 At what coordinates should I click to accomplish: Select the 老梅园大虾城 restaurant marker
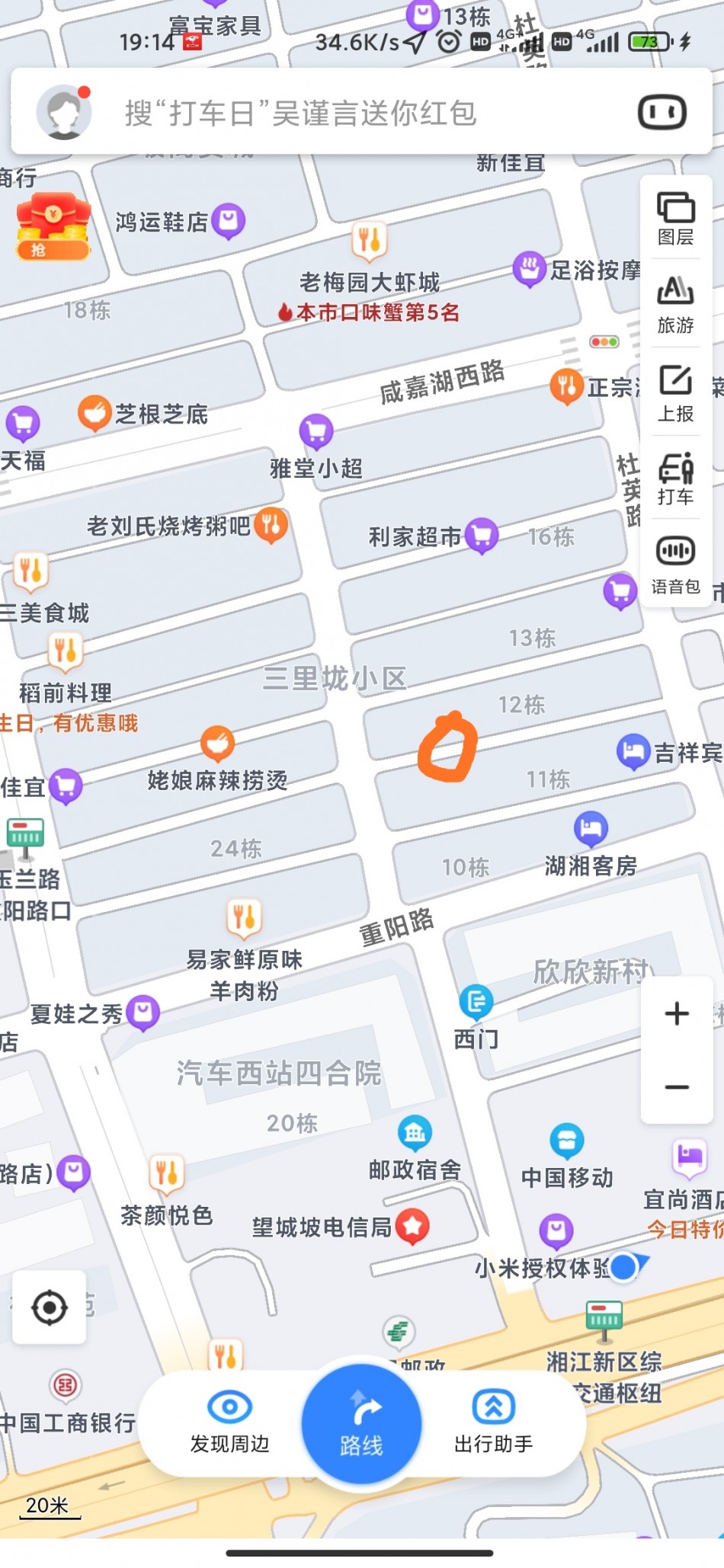pos(369,241)
